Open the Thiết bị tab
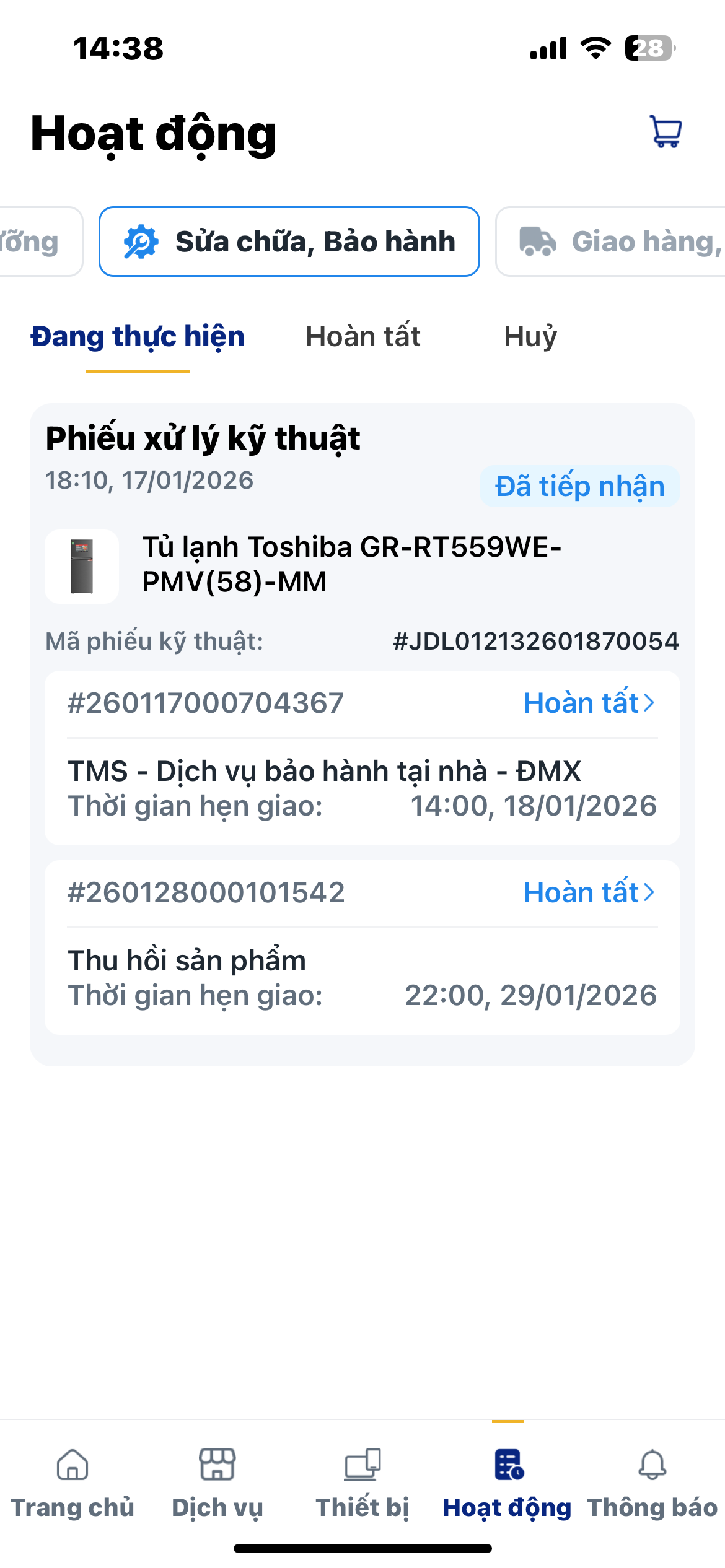 pyautogui.click(x=362, y=1484)
